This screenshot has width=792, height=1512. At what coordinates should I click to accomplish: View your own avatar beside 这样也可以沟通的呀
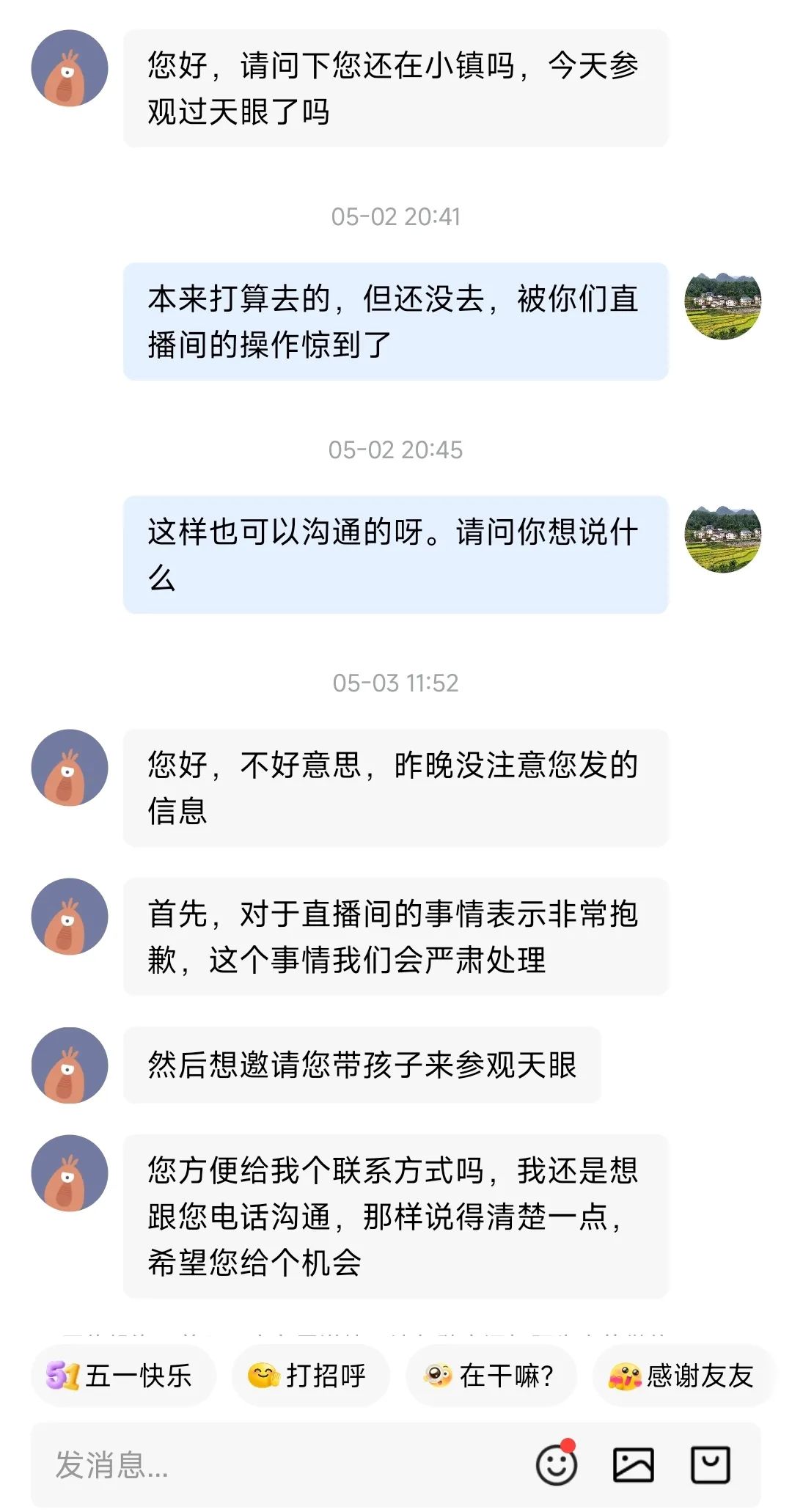(723, 539)
